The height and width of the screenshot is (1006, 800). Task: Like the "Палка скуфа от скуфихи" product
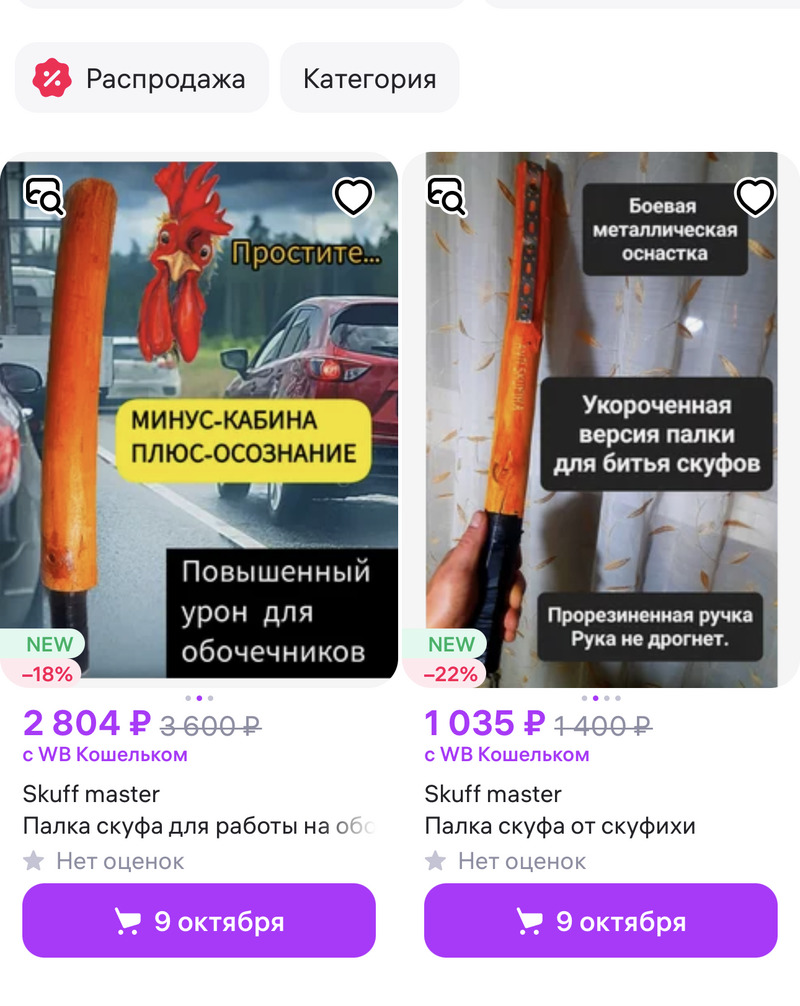click(755, 197)
